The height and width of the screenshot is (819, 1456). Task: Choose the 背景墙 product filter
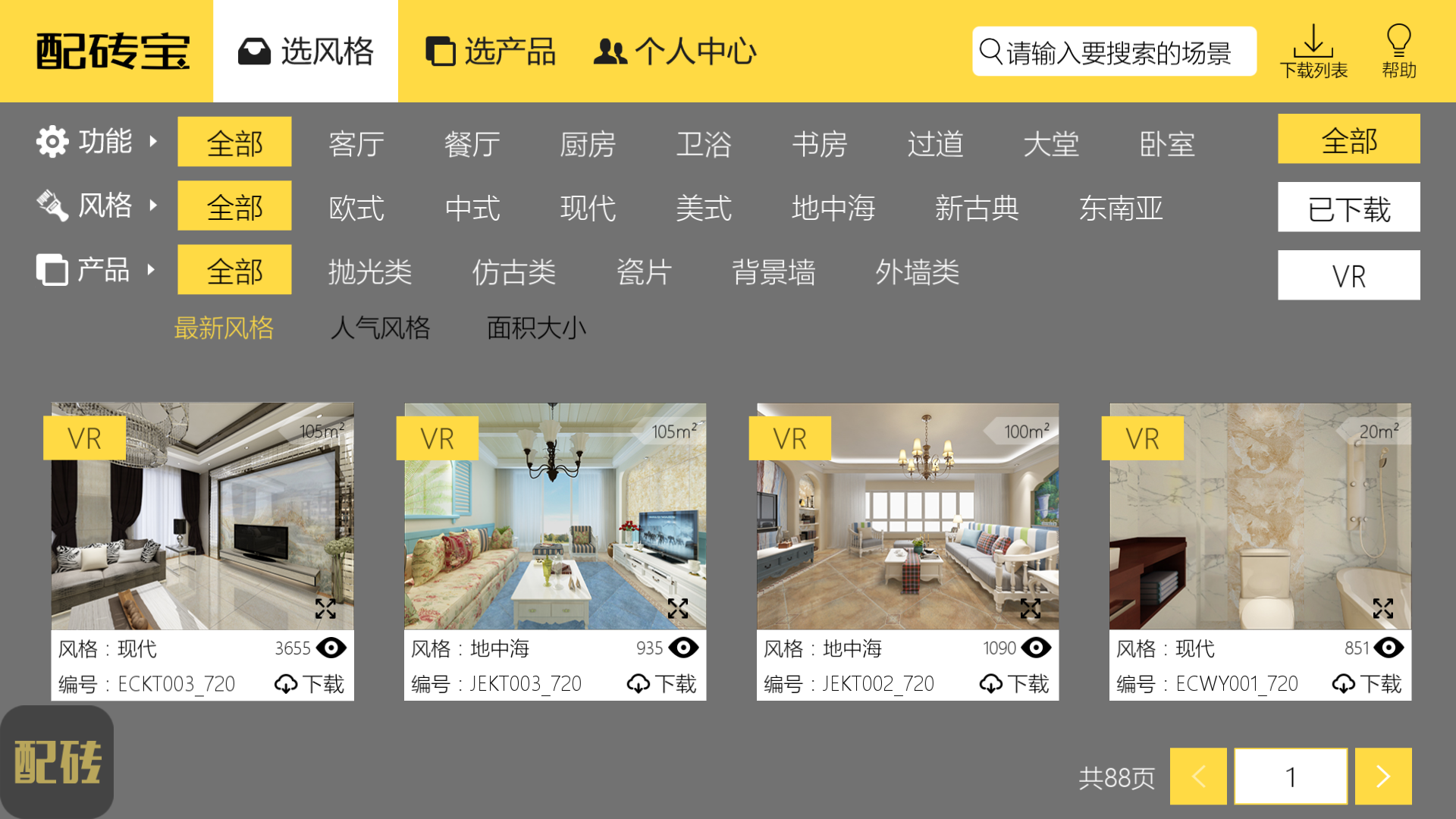click(x=773, y=271)
